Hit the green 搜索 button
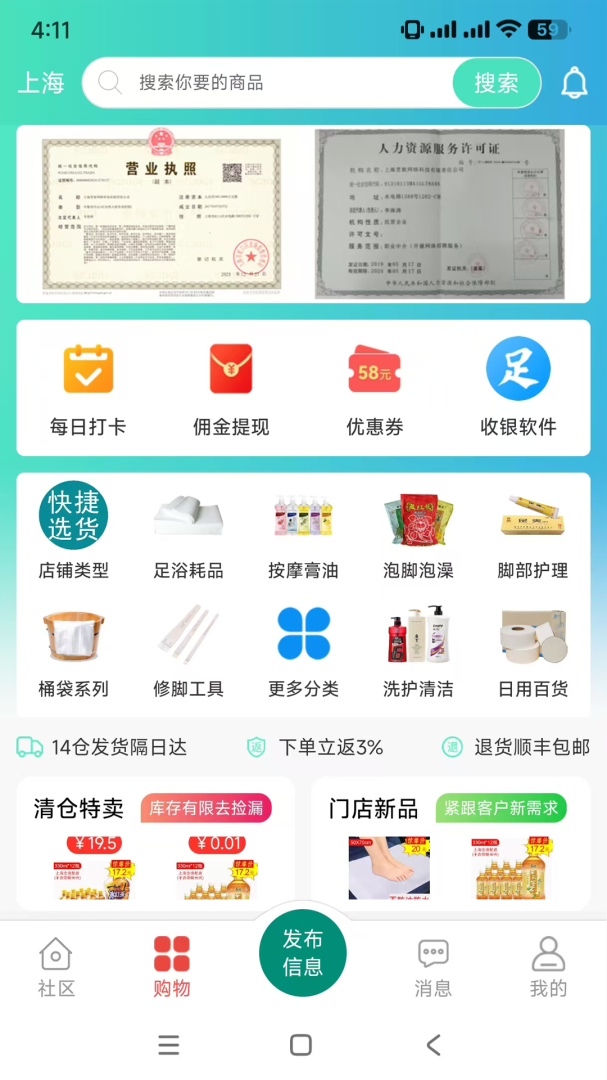Viewport: 607px width, 1080px height. point(496,83)
